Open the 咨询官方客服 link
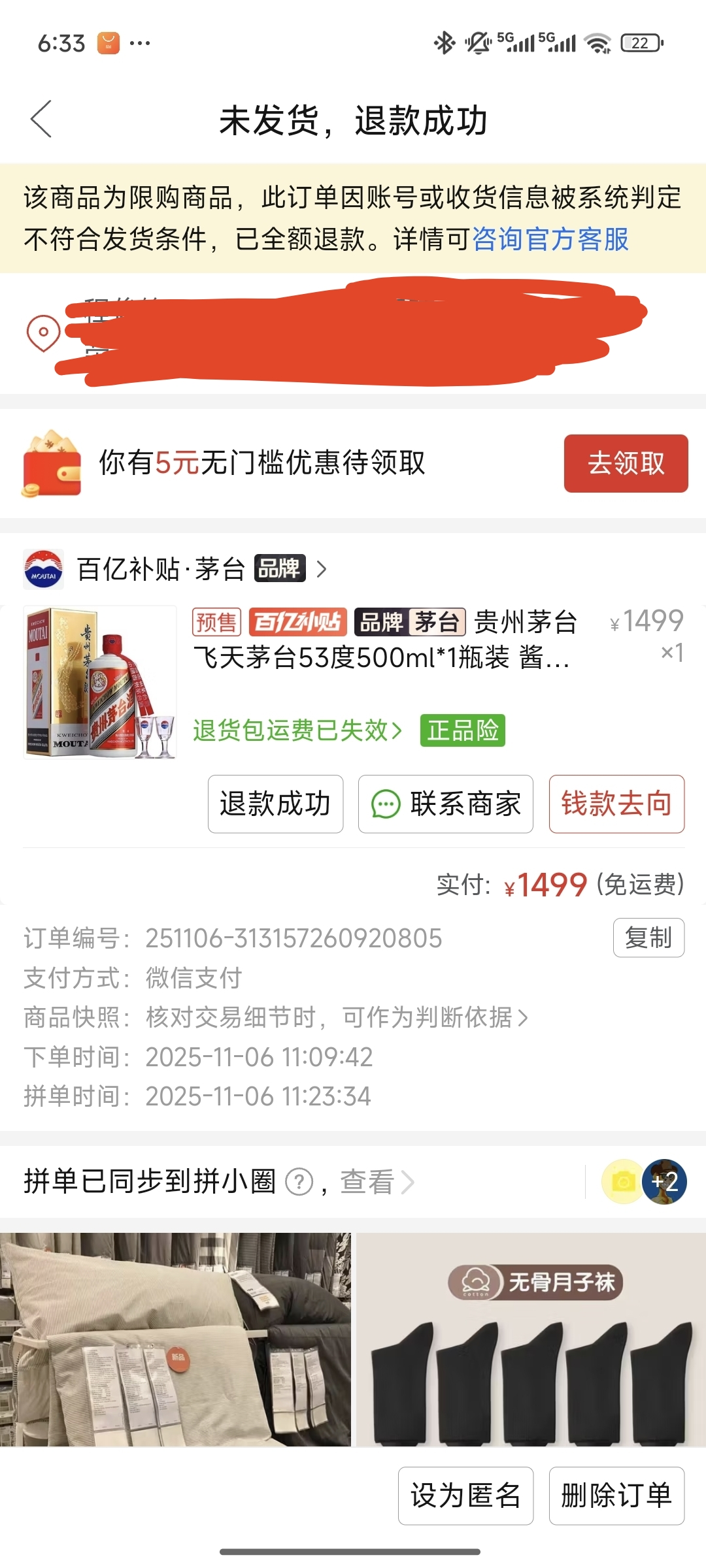Screen dimensions: 706x1568 [x=550, y=239]
